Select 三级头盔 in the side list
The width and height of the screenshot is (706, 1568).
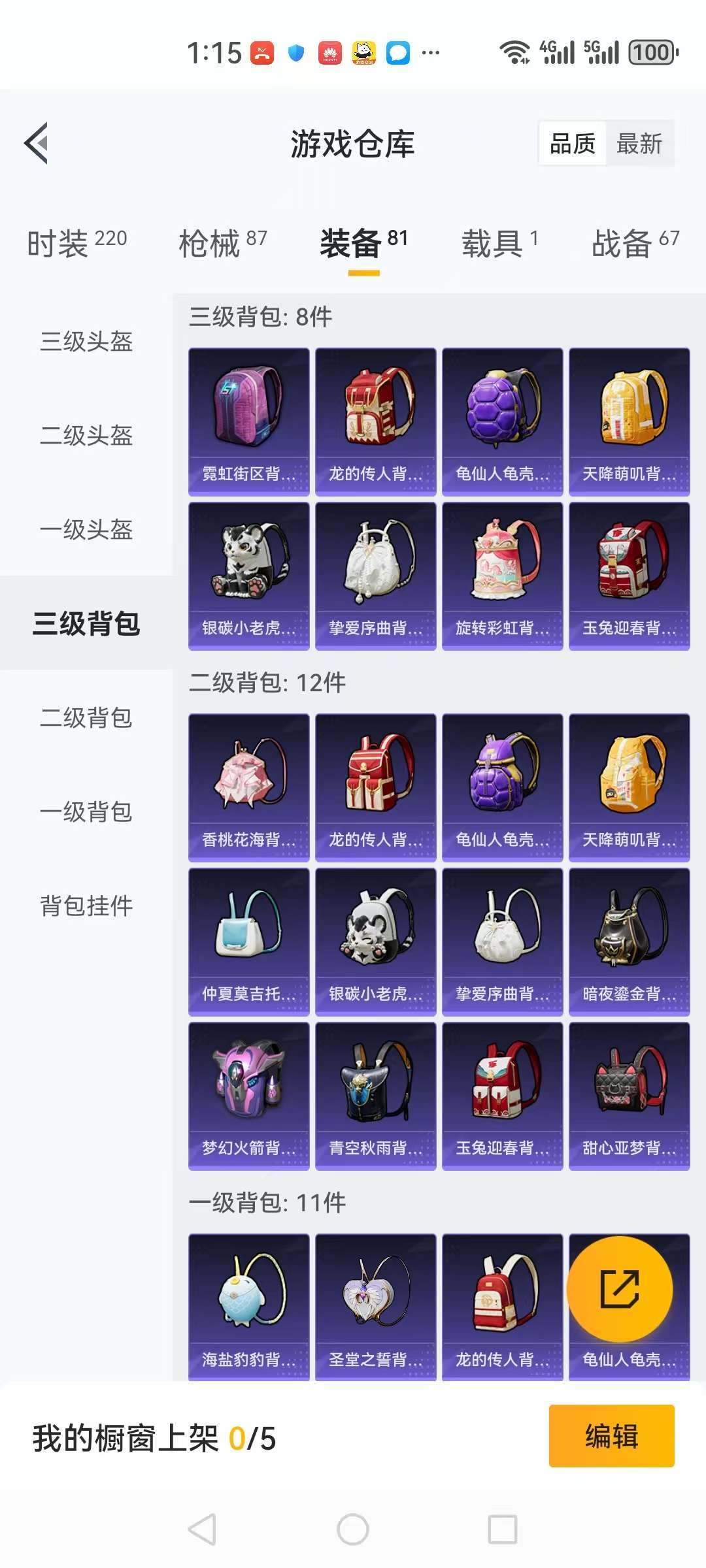(x=86, y=341)
